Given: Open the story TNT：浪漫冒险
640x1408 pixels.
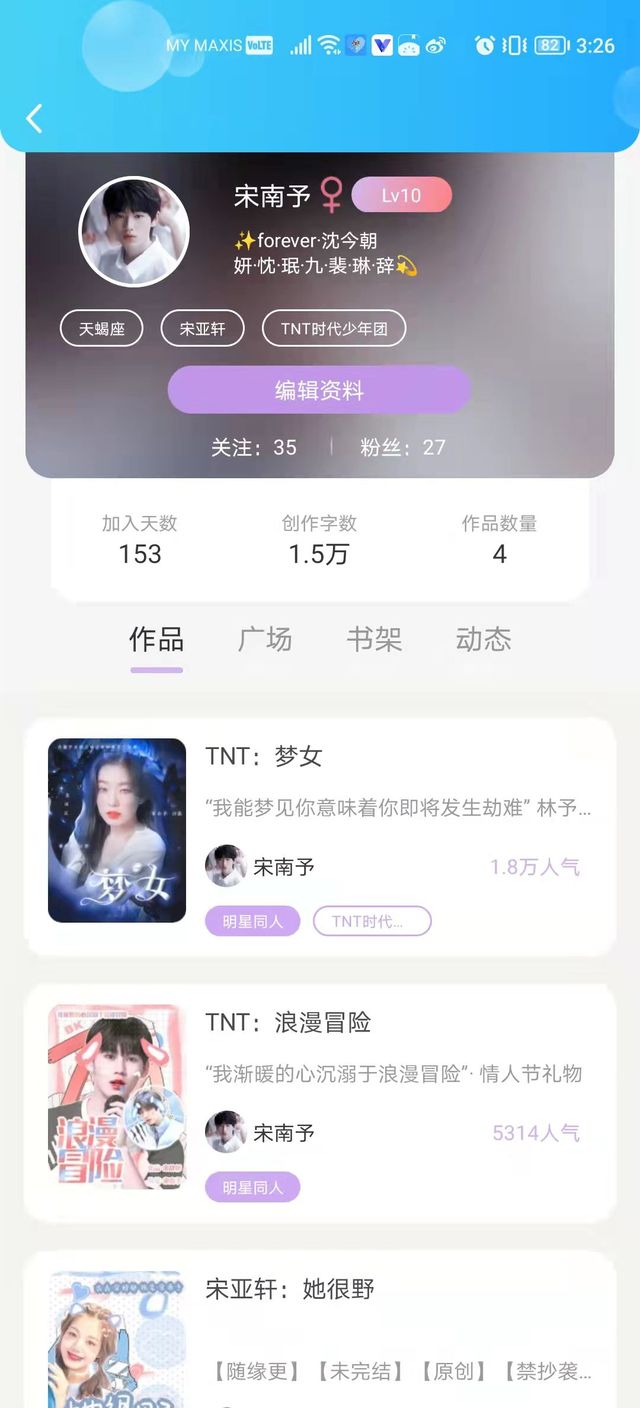Looking at the screenshot, I should pos(288,1022).
